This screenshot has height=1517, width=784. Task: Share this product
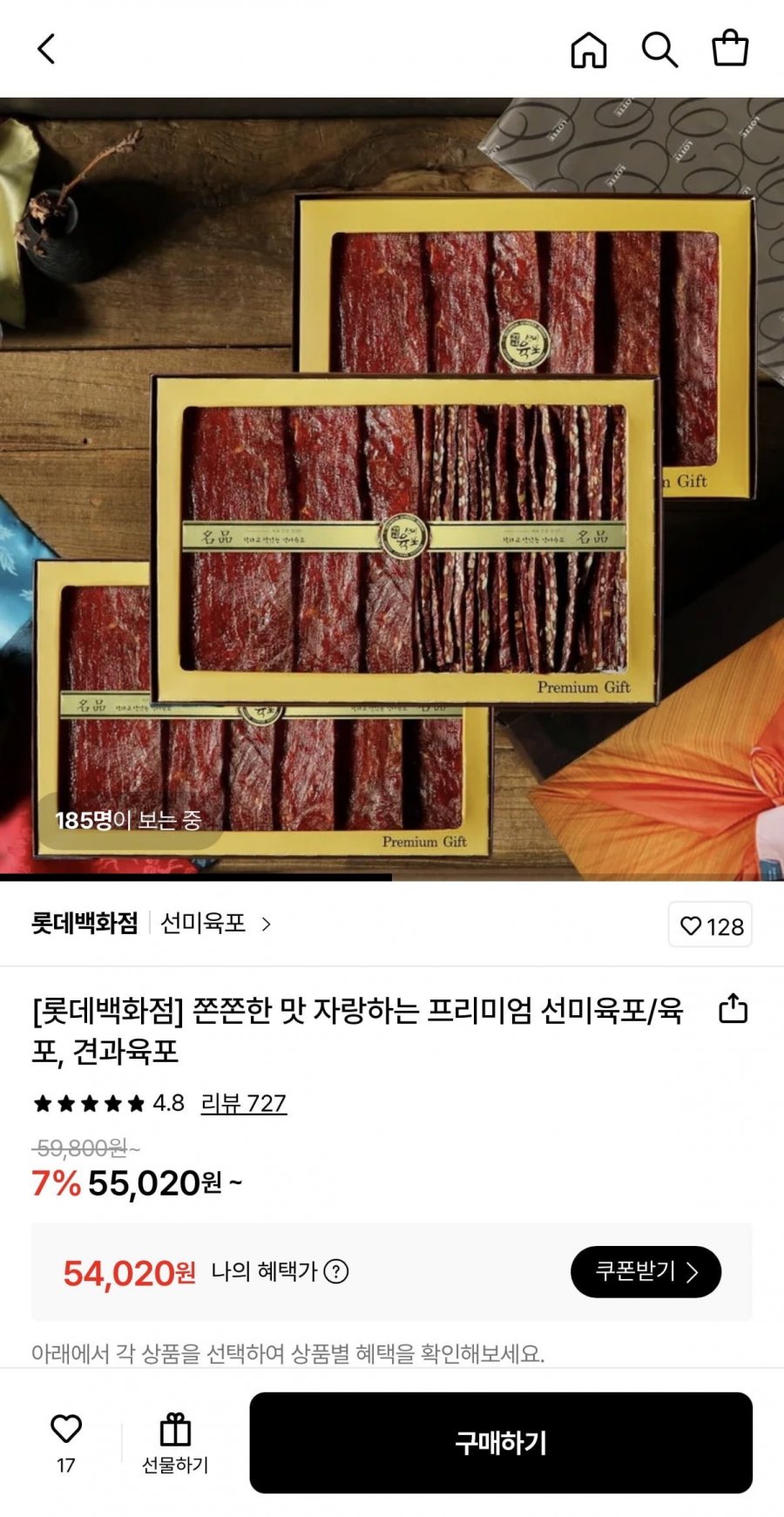(733, 1009)
